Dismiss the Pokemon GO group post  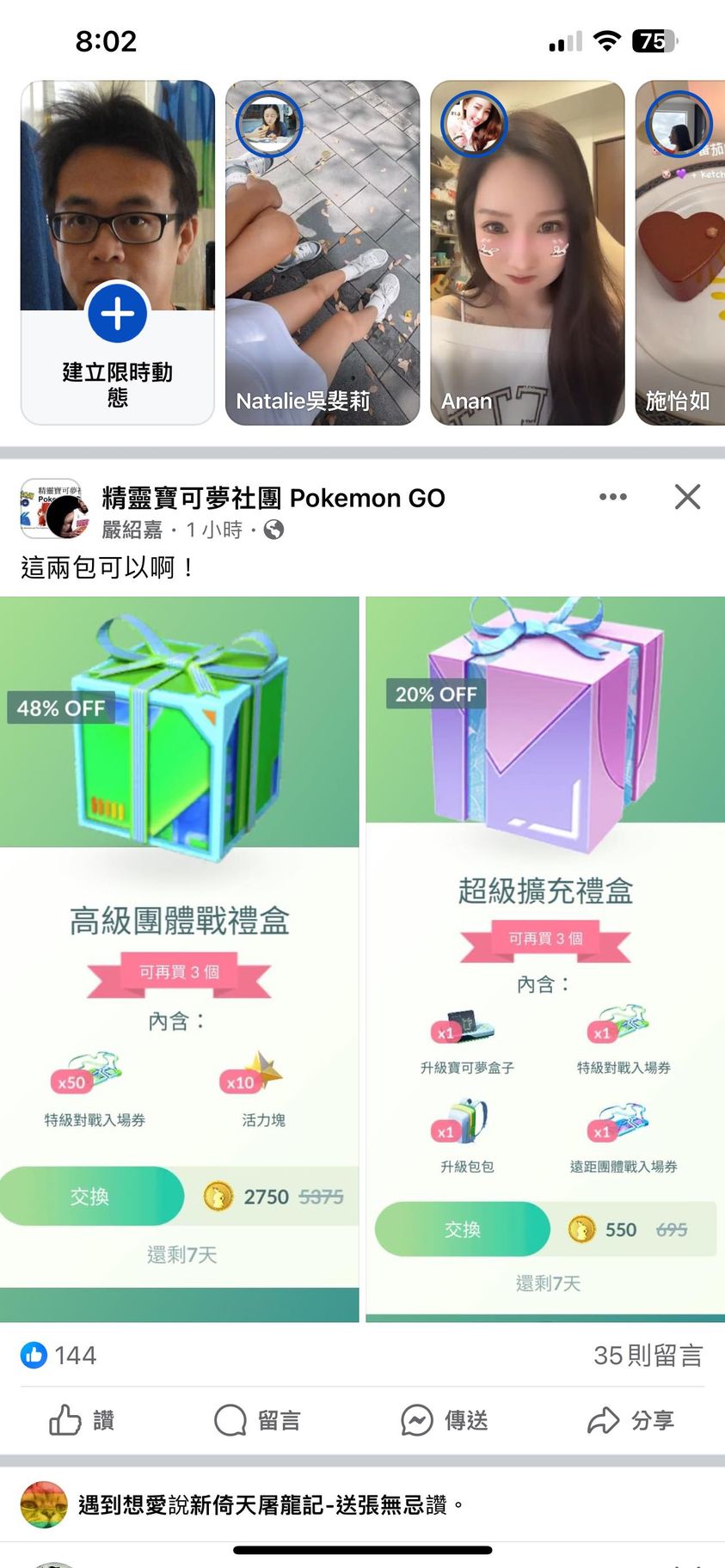pyautogui.click(x=687, y=497)
